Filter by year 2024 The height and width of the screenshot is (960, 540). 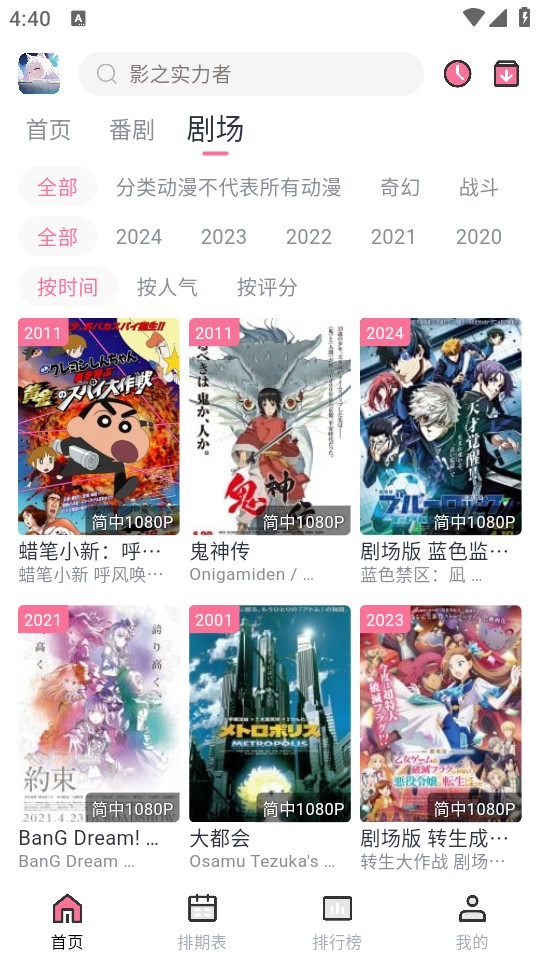[x=139, y=236]
